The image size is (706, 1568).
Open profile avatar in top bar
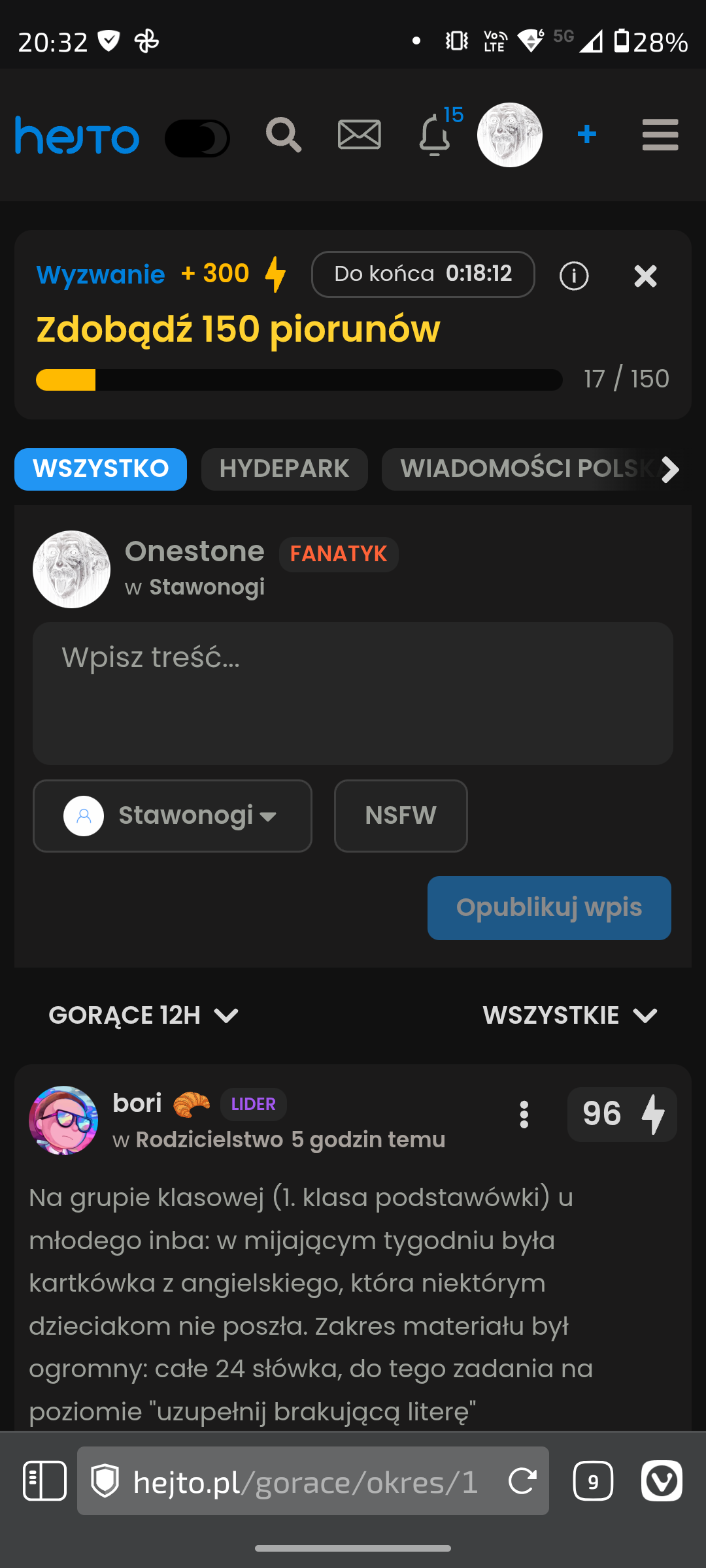click(x=510, y=135)
